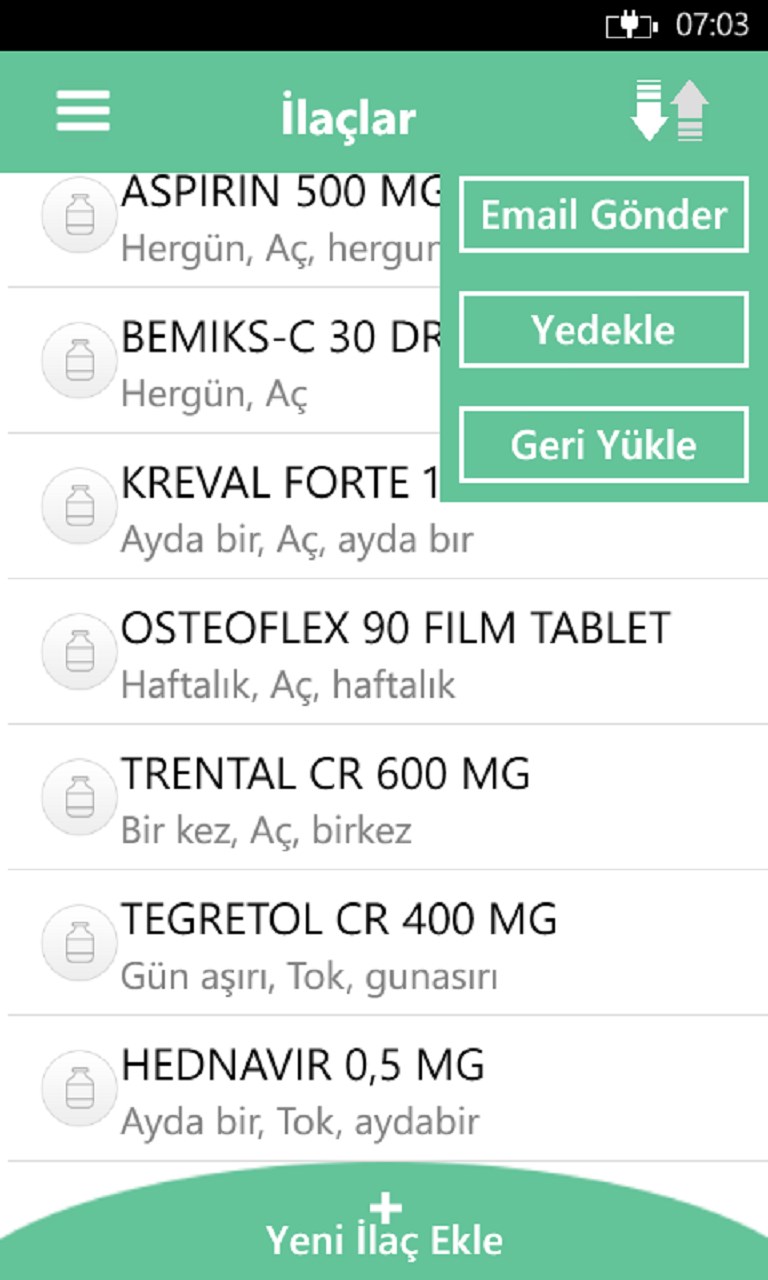Screen dimensions: 768x1280
Task: Open the BEMIKS-C 30 medication row
Action: click(x=240, y=364)
